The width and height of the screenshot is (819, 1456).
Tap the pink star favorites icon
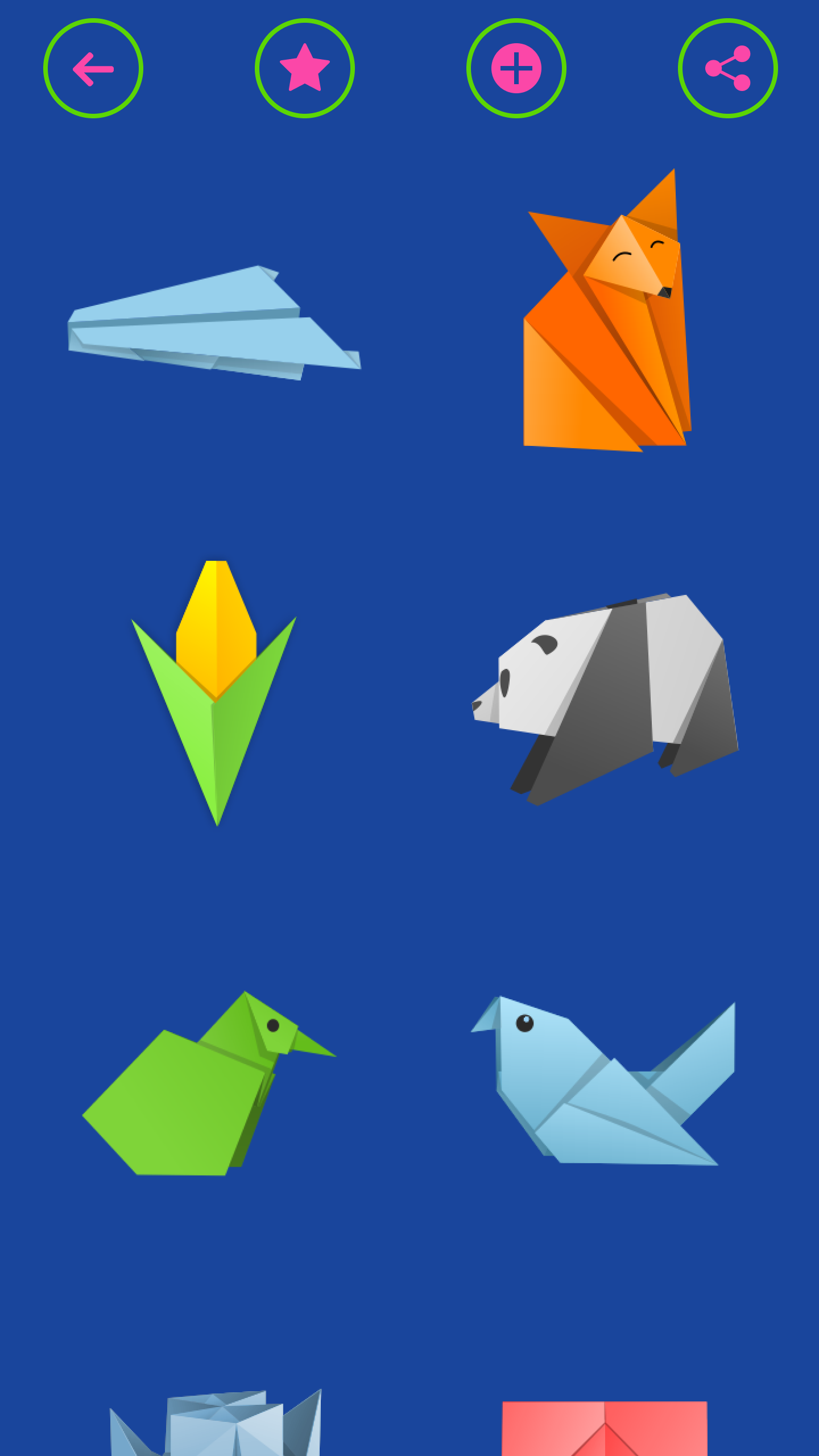[x=305, y=69]
